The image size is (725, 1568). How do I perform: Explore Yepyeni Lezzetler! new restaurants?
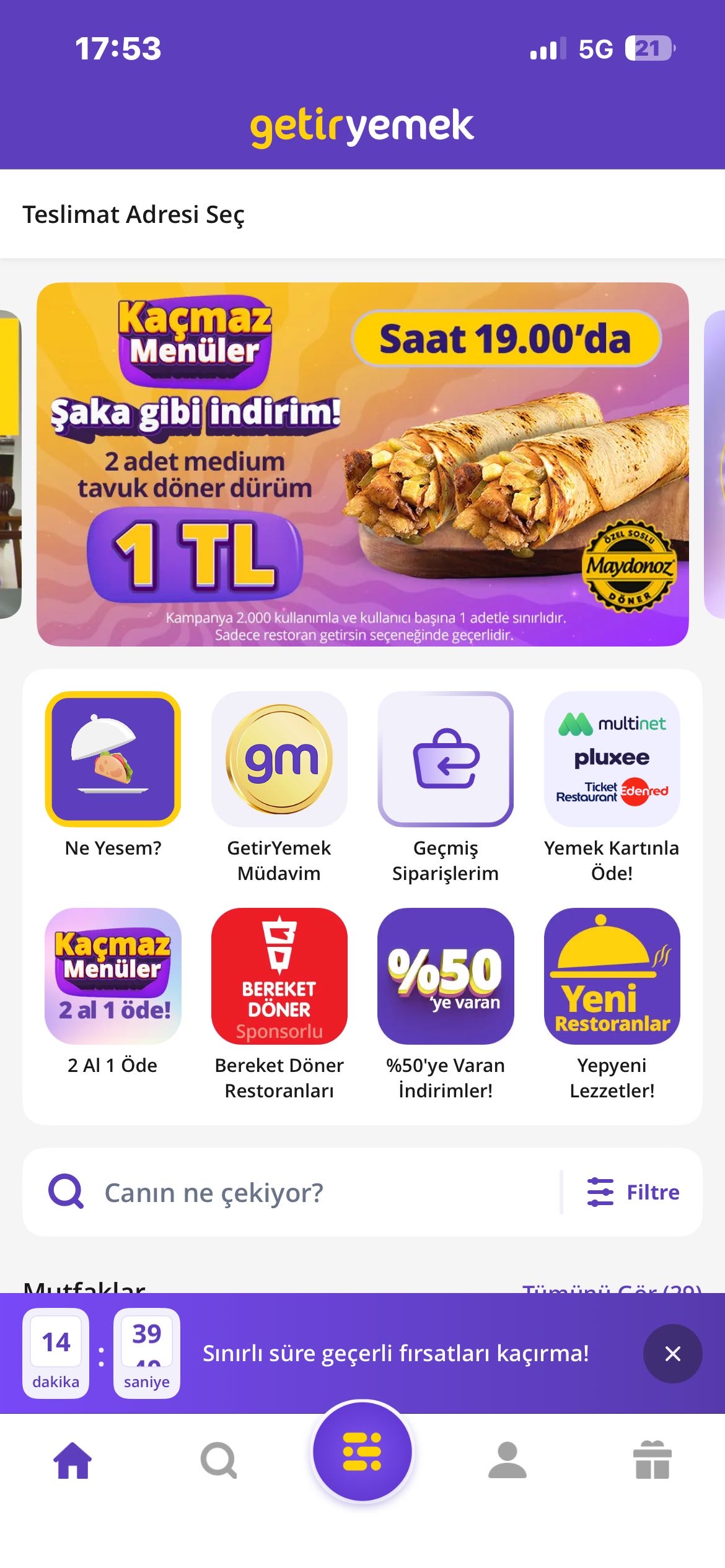(612, 977)
